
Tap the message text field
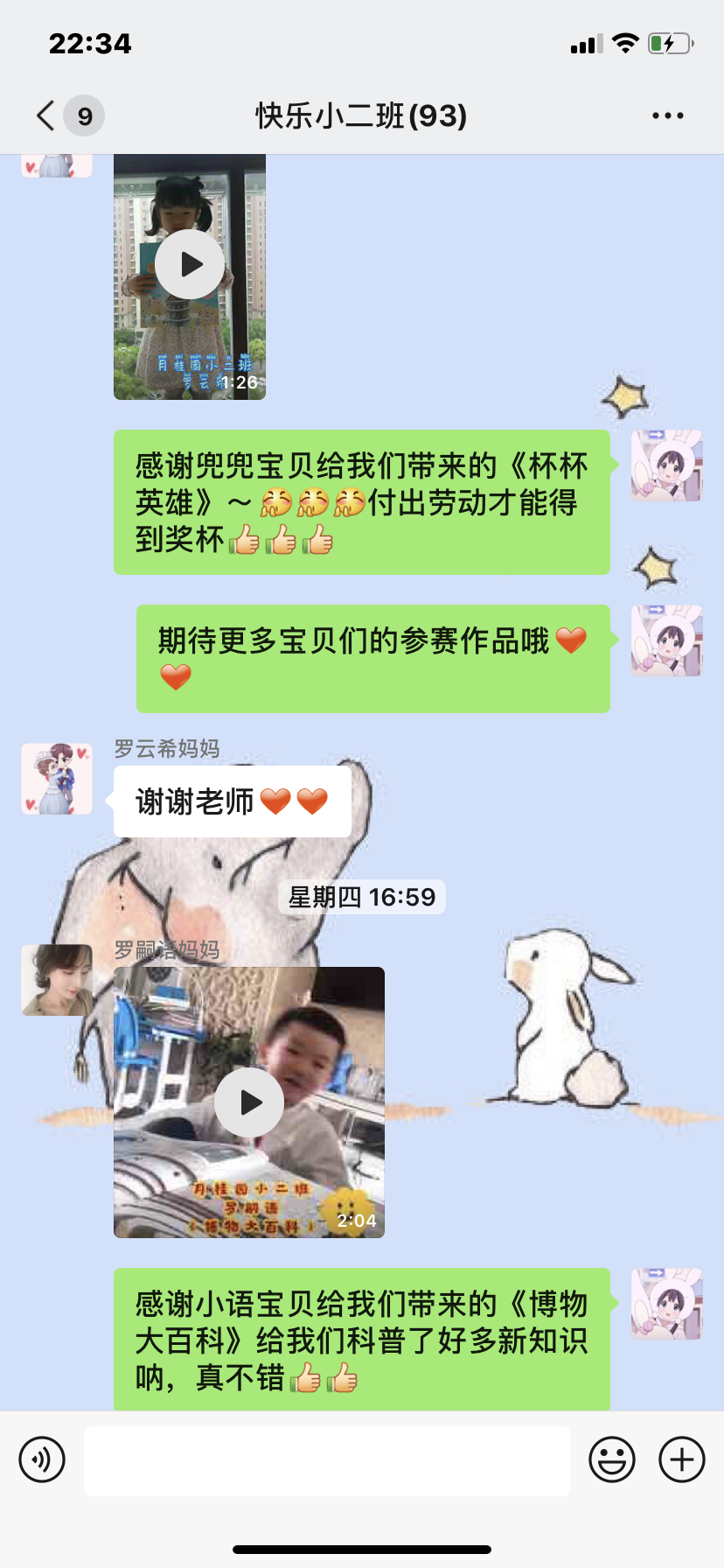pyautogui.click(x=326, y=1459)
